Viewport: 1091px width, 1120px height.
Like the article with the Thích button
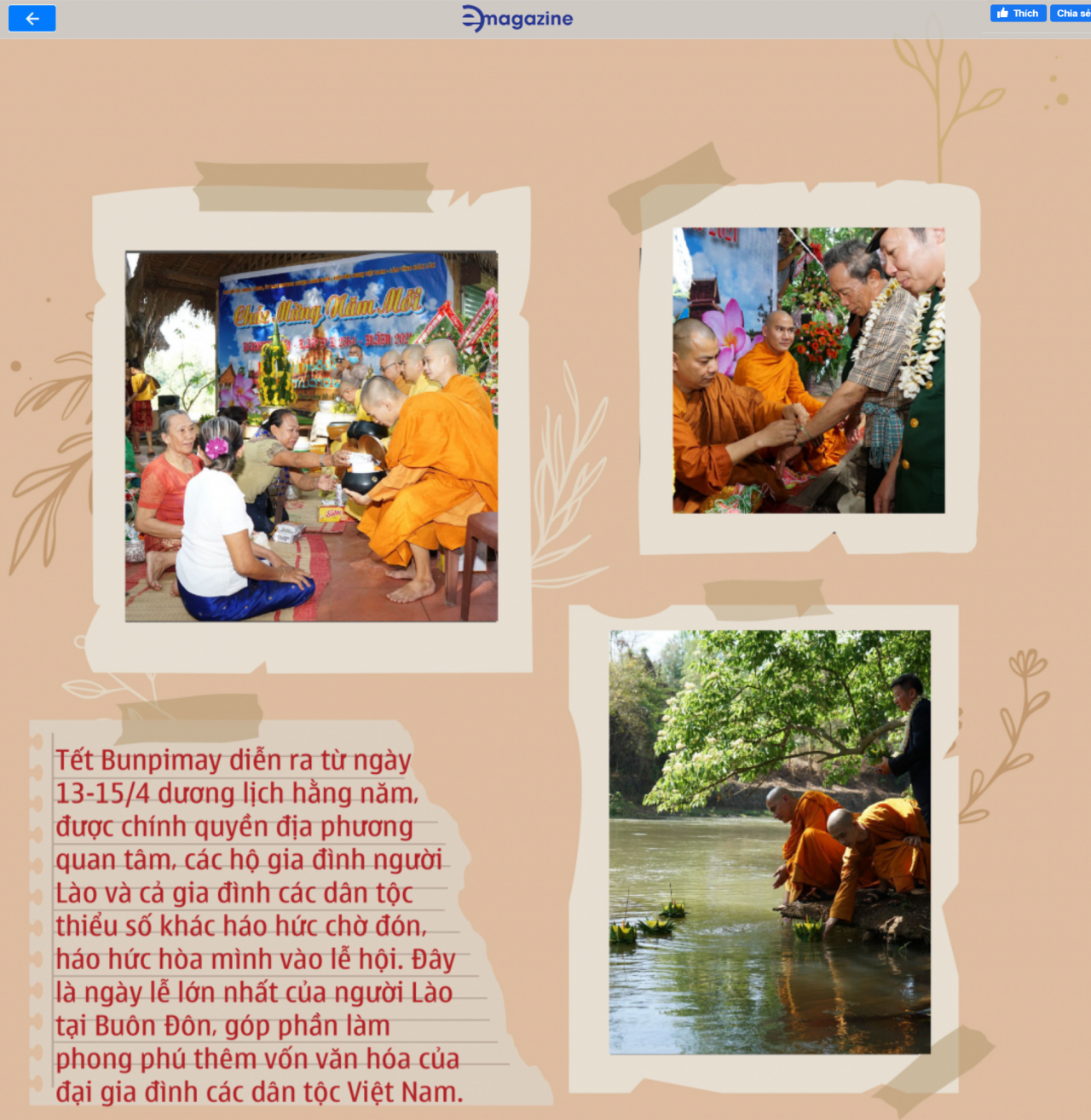(1018, 14)
